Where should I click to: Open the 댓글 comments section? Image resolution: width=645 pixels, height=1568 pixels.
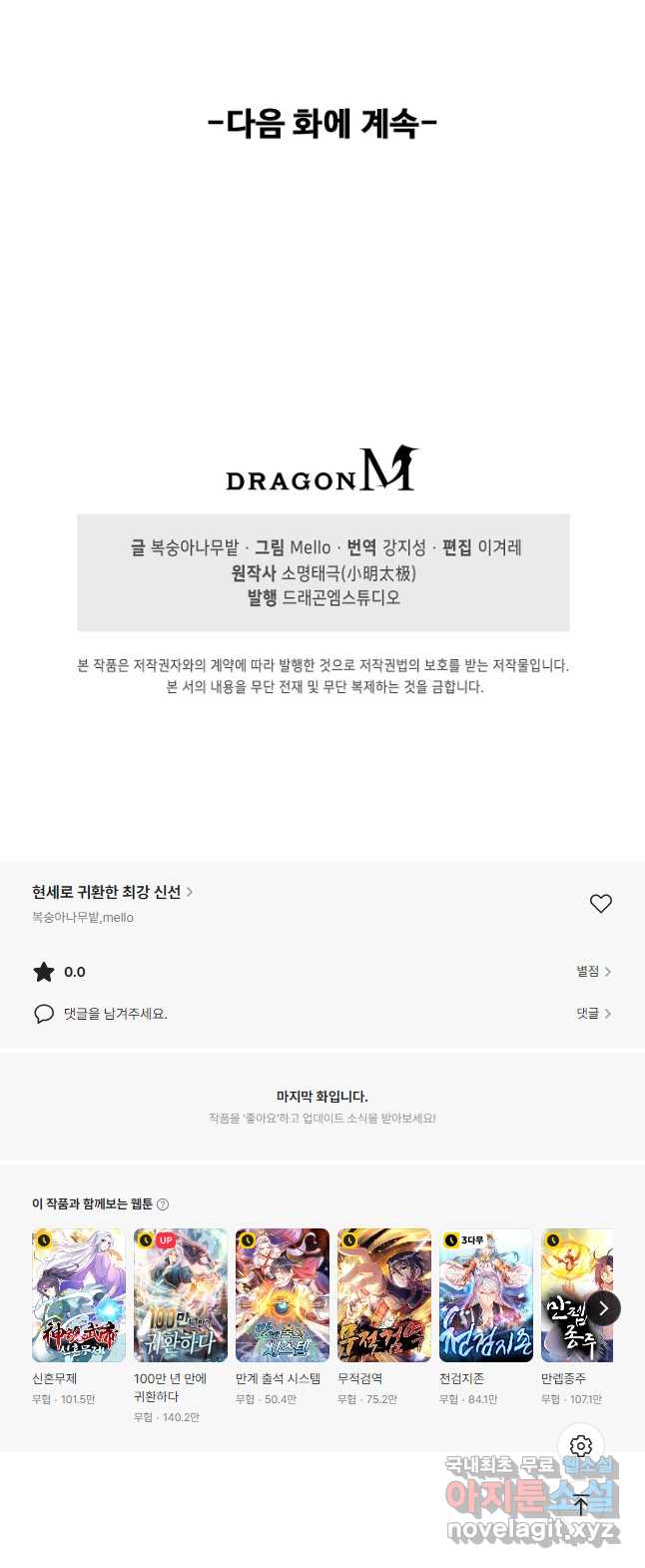pyautogui.click(x=593, y=1013)
